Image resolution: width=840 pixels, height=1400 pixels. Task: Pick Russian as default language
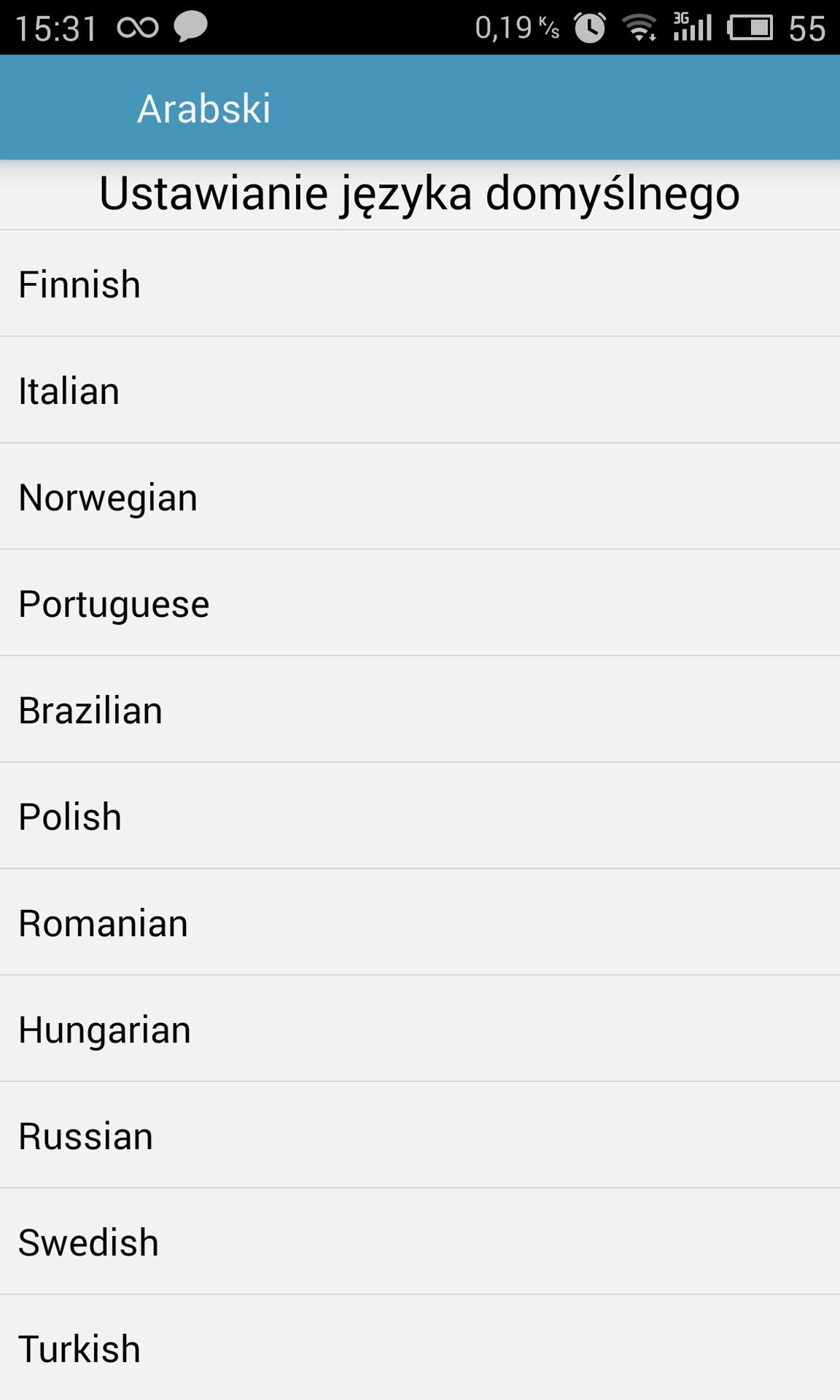pos(420,1135)
